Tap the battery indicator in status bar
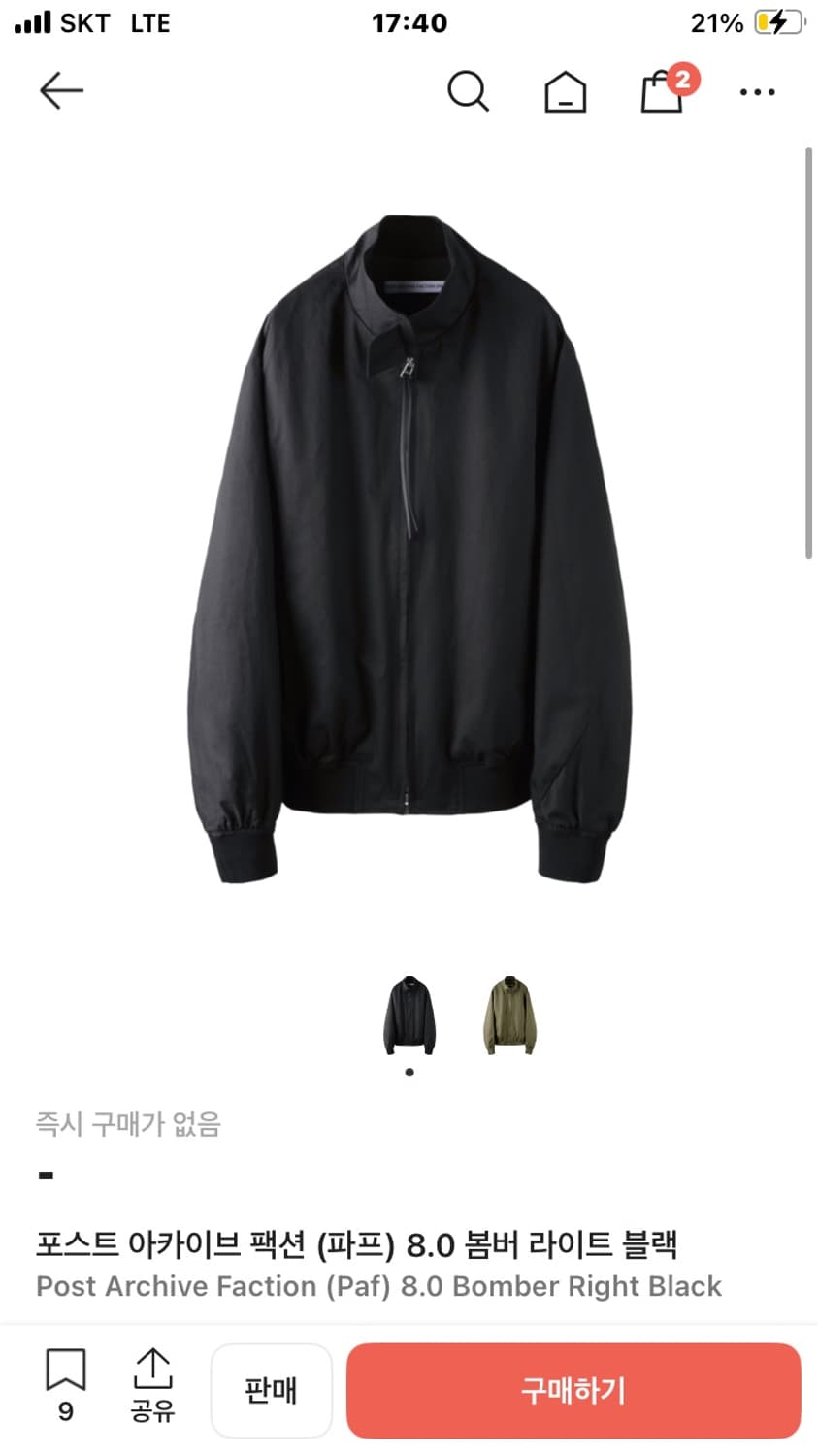Screen dimensions: 818x1456 [771, 22]
